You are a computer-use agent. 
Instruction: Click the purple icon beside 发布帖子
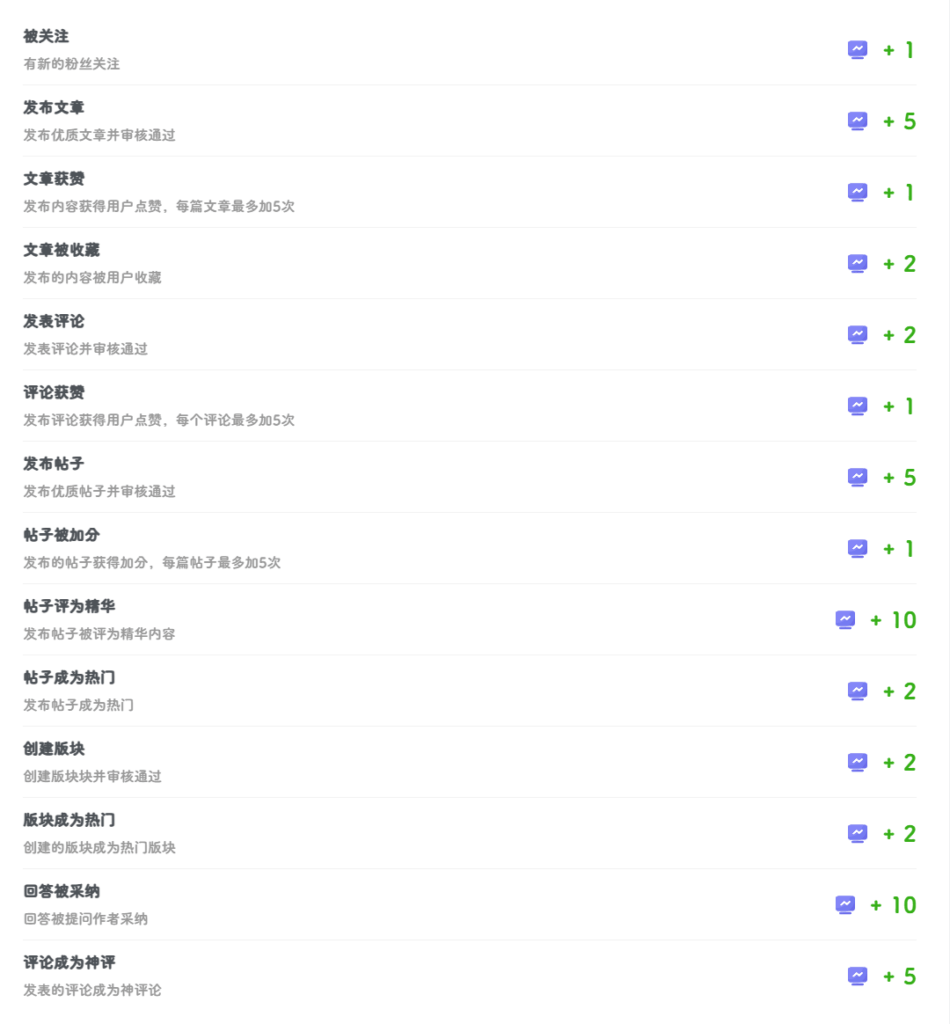click(857, 477)
